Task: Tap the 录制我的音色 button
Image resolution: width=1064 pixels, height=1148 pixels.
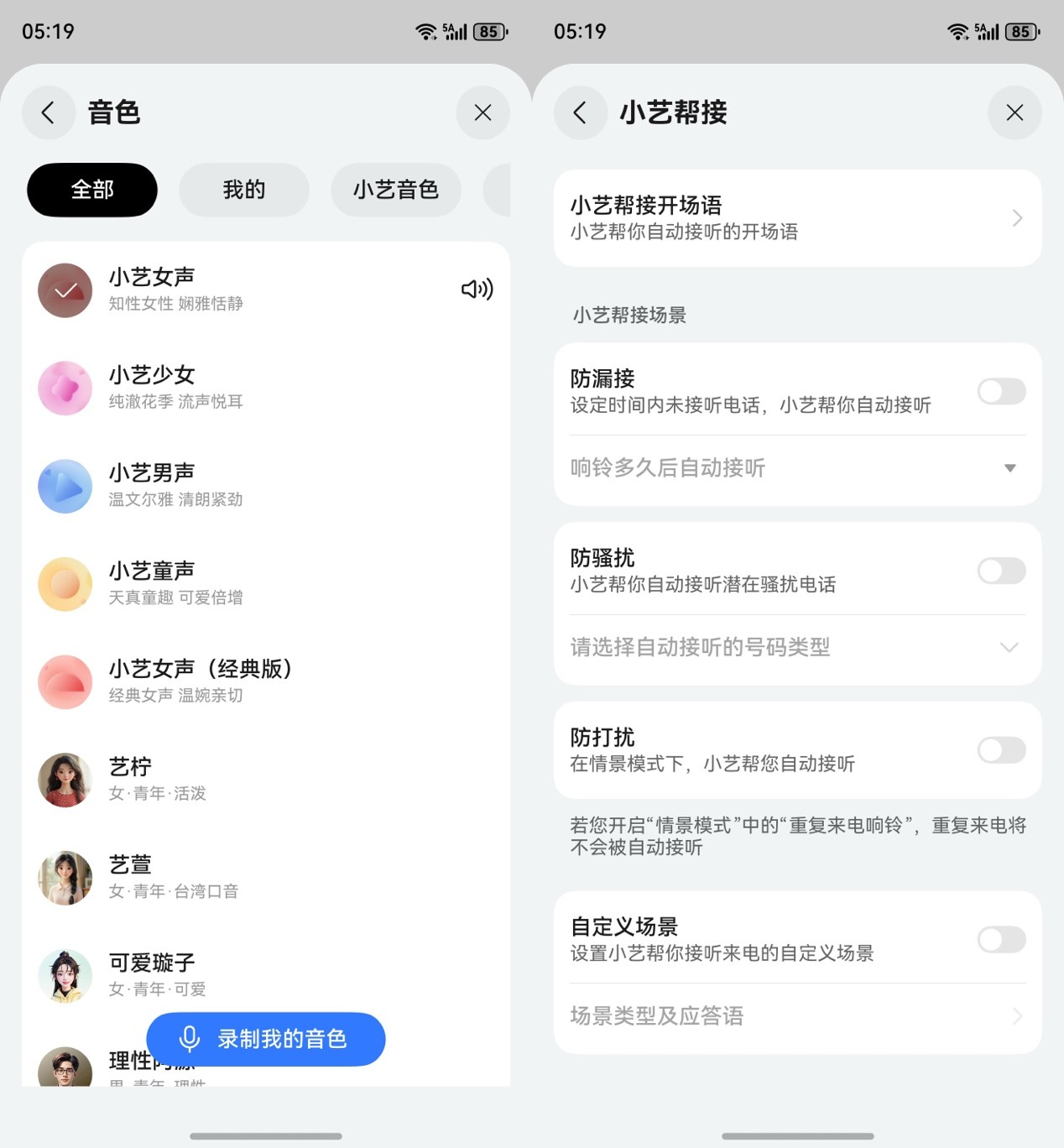Action: 265,1039
